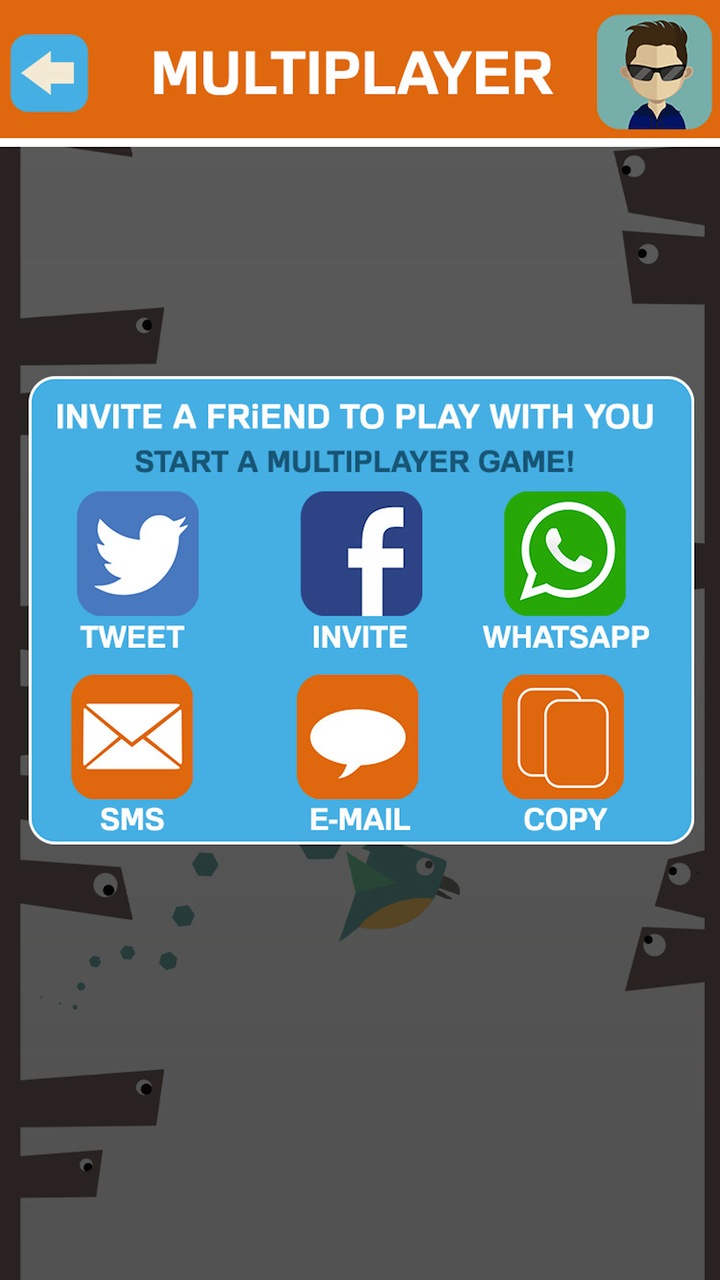The height and width of the screenshot is (1280, 720).
Task: Open the profile avatar
Action: [654, 72]
